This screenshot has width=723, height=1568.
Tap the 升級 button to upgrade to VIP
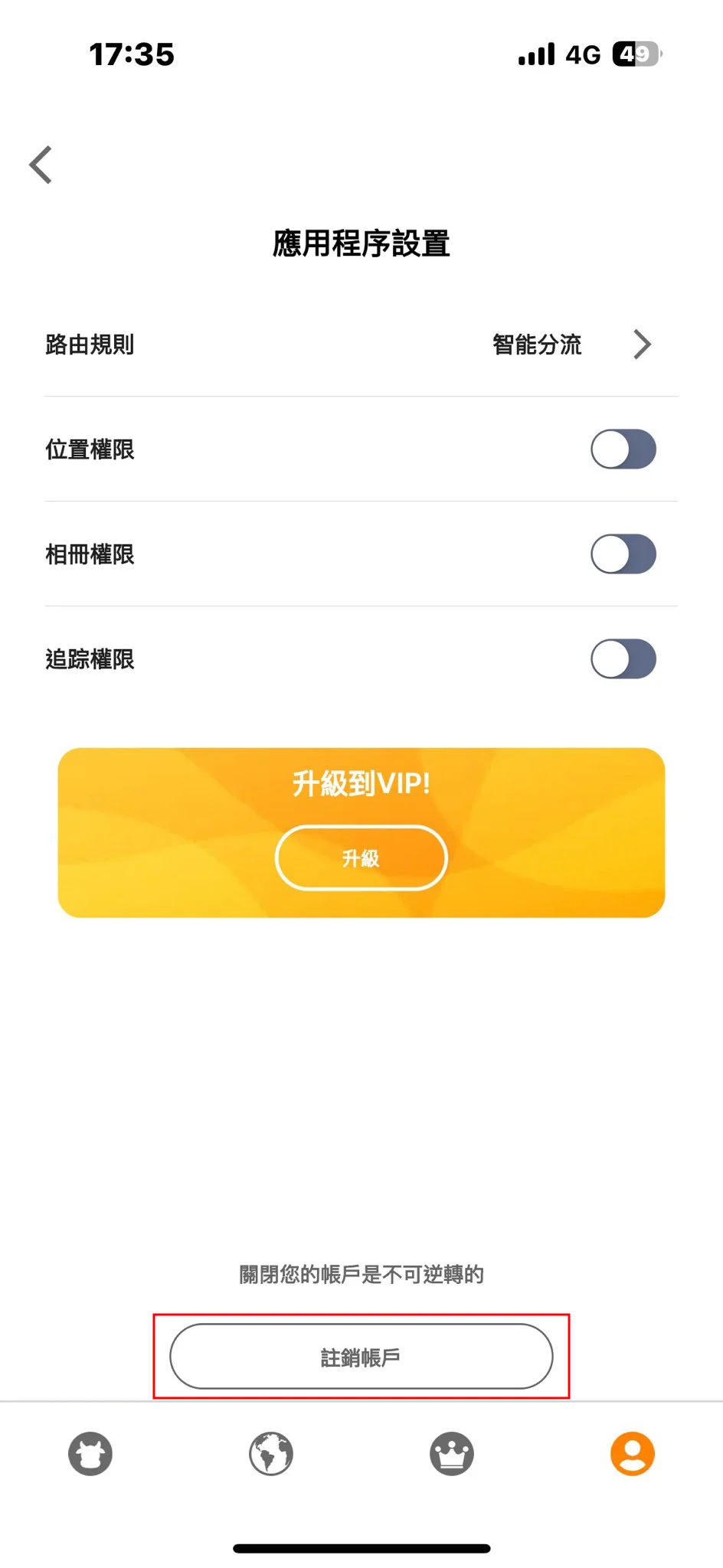[x=361, y=858]
